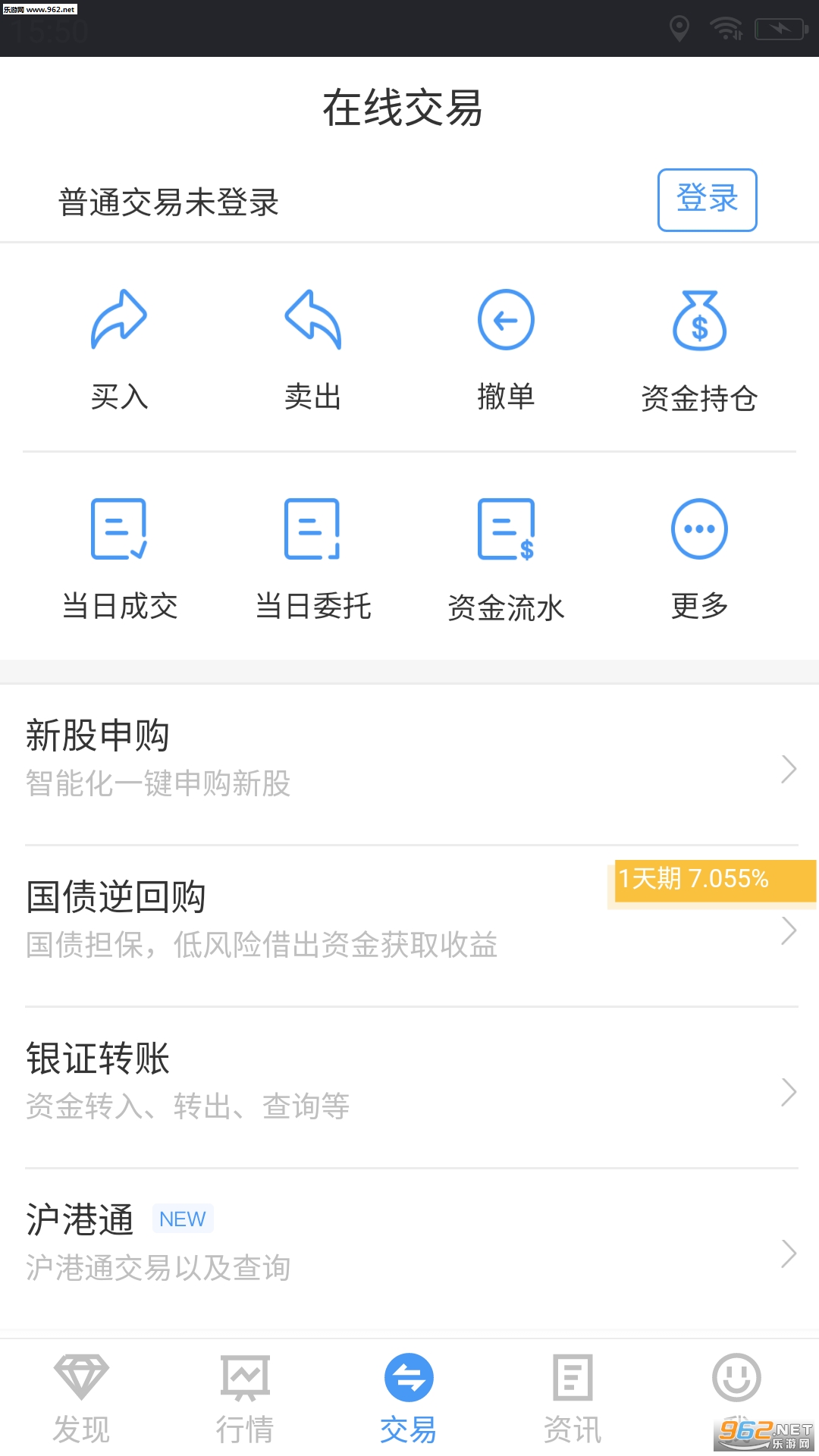Check 当日委托 today's orders
This screenshot has width=819, height=1456.
[312, 559]
